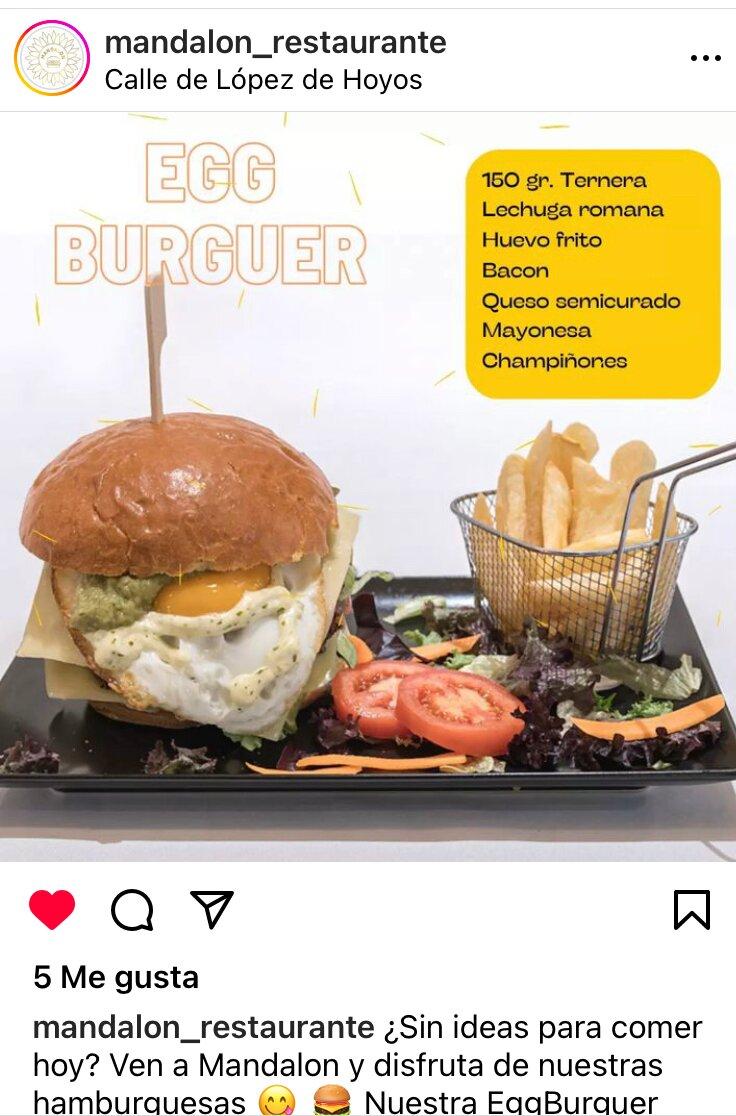Open the Calle de López de Hoyos location

coord(263,80)
